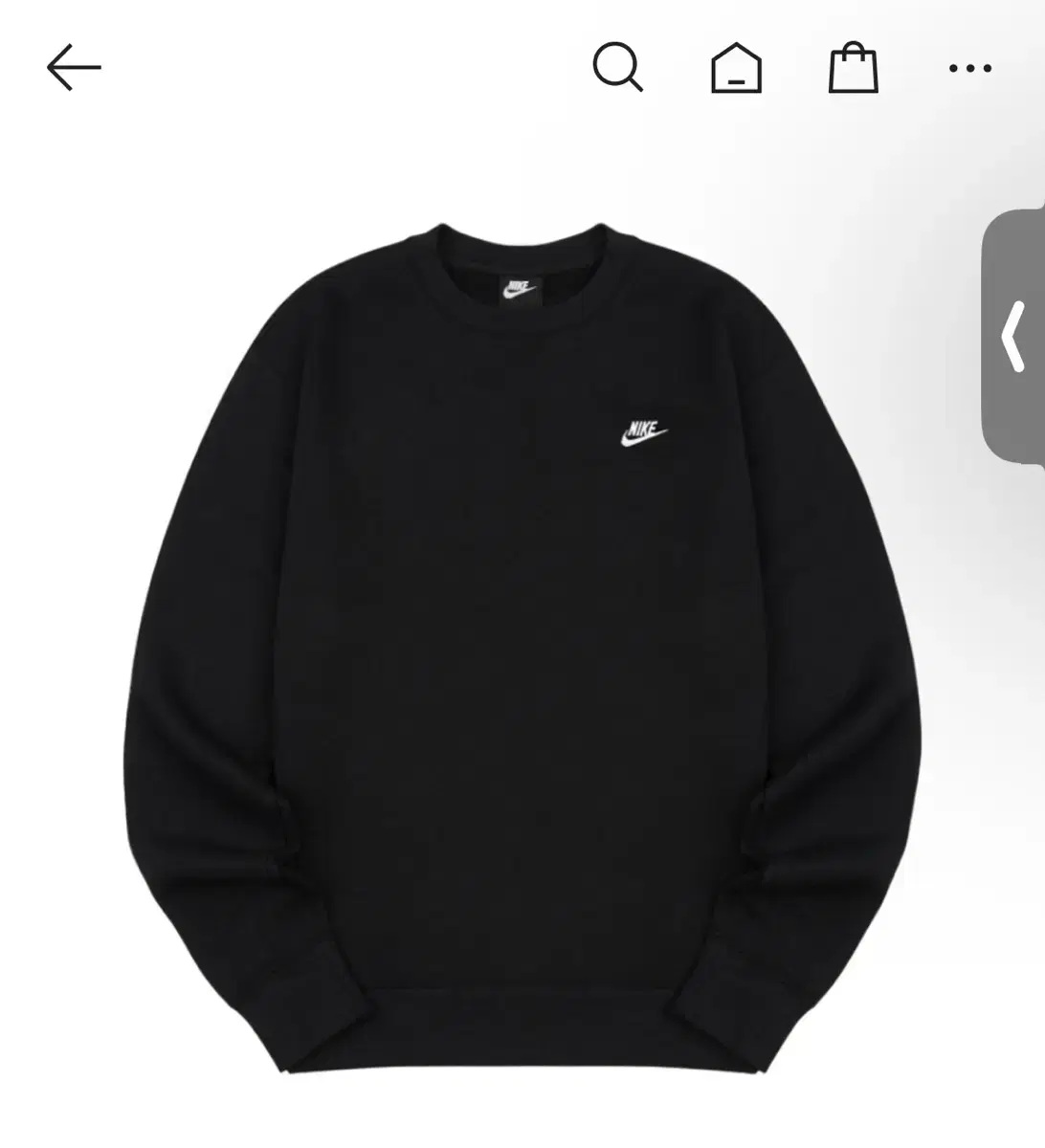Image resolution: width=1045 pixels, height=1148 pixels.
Task: Go back using the top-left control
Action: tap(72, 68)
